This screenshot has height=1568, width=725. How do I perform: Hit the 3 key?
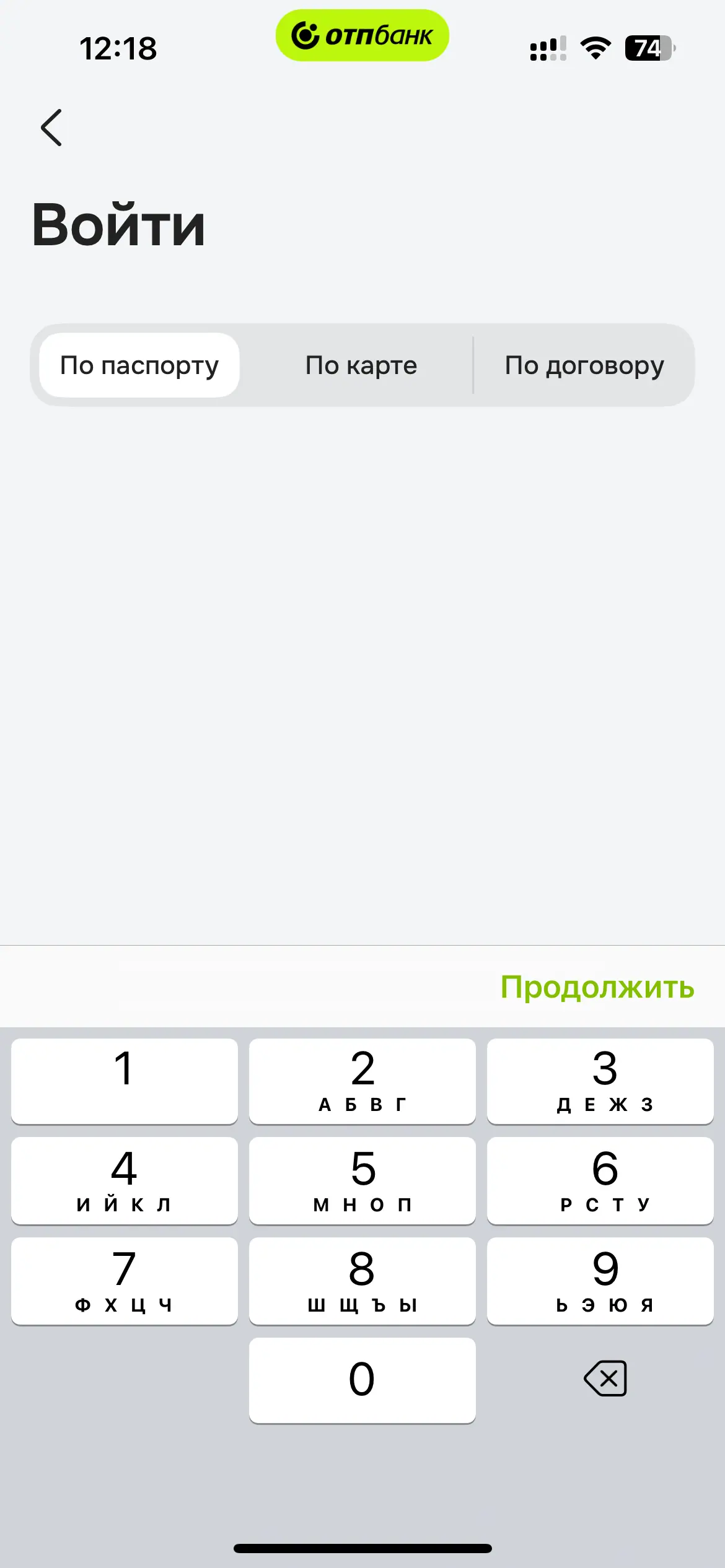tap(600, 1081)
